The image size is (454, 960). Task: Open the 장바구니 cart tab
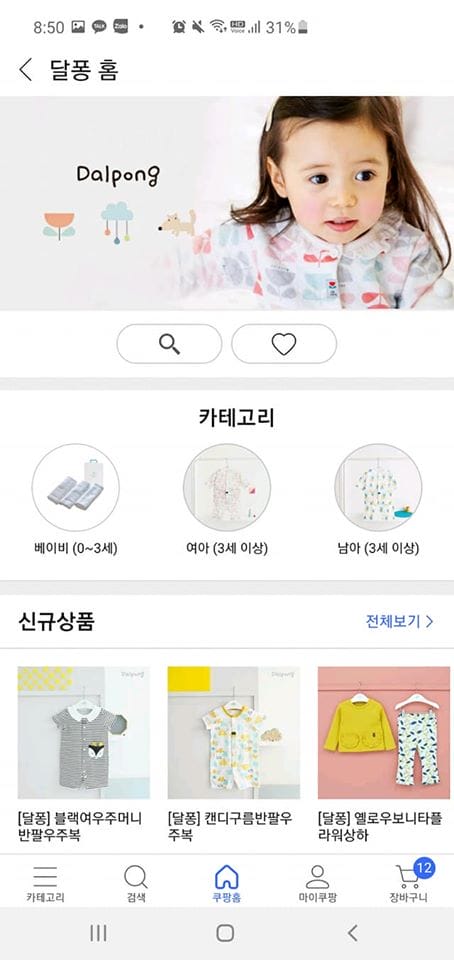(x=409, y=884)
